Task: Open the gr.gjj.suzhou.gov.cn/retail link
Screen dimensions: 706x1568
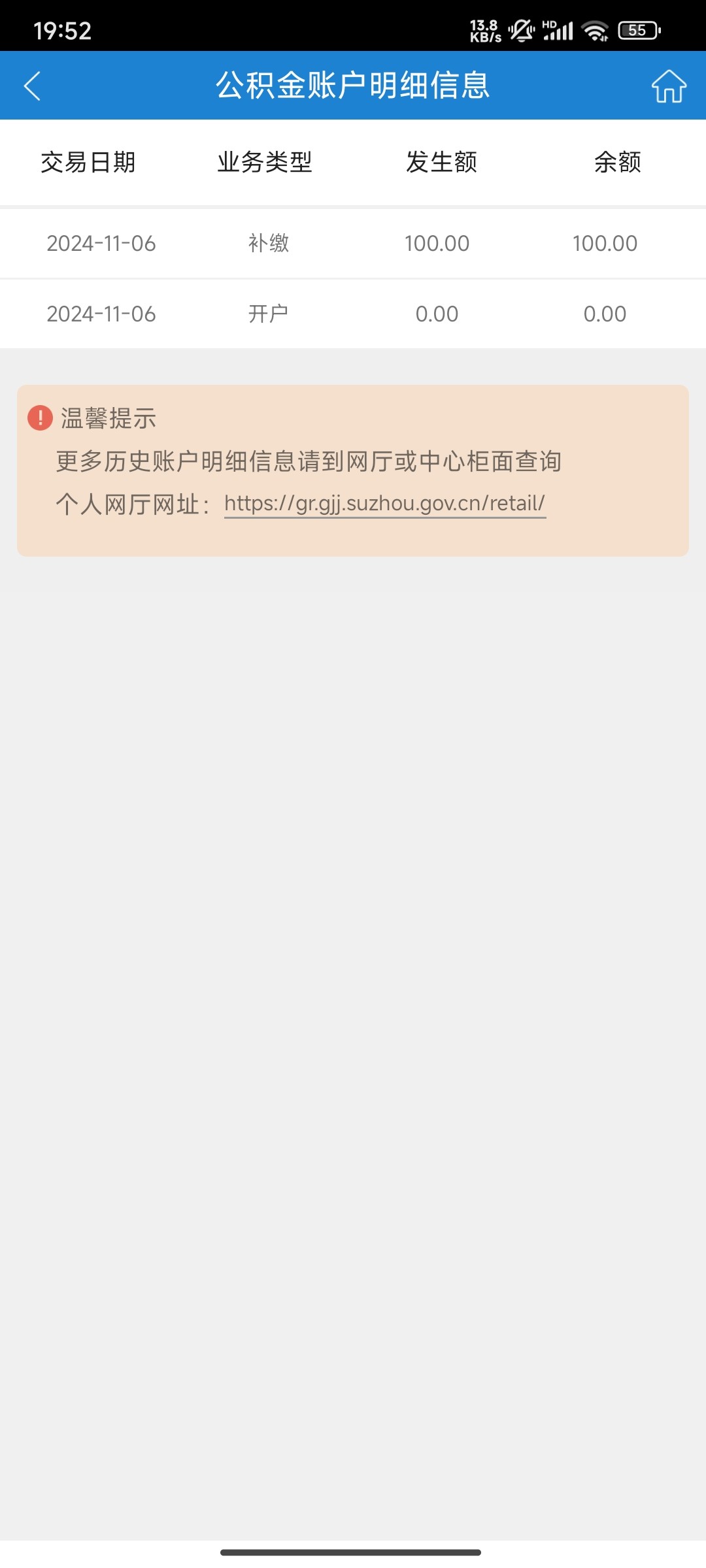Action: tap(385, 504)
